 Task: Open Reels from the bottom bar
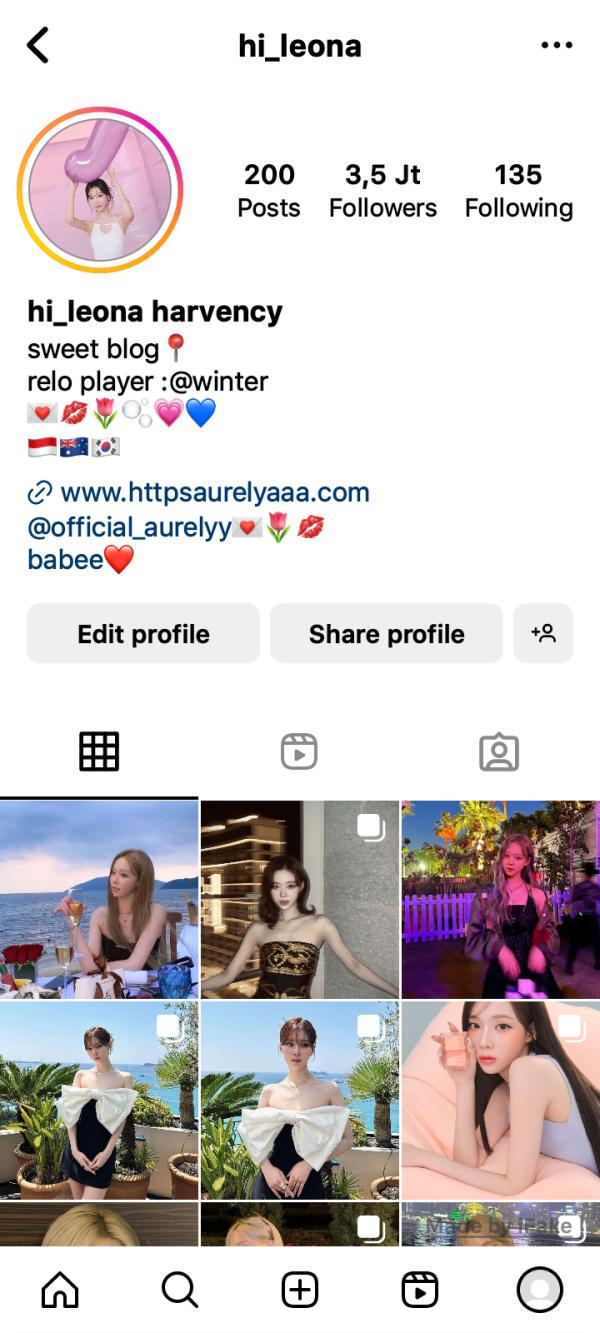[420, 1290]
